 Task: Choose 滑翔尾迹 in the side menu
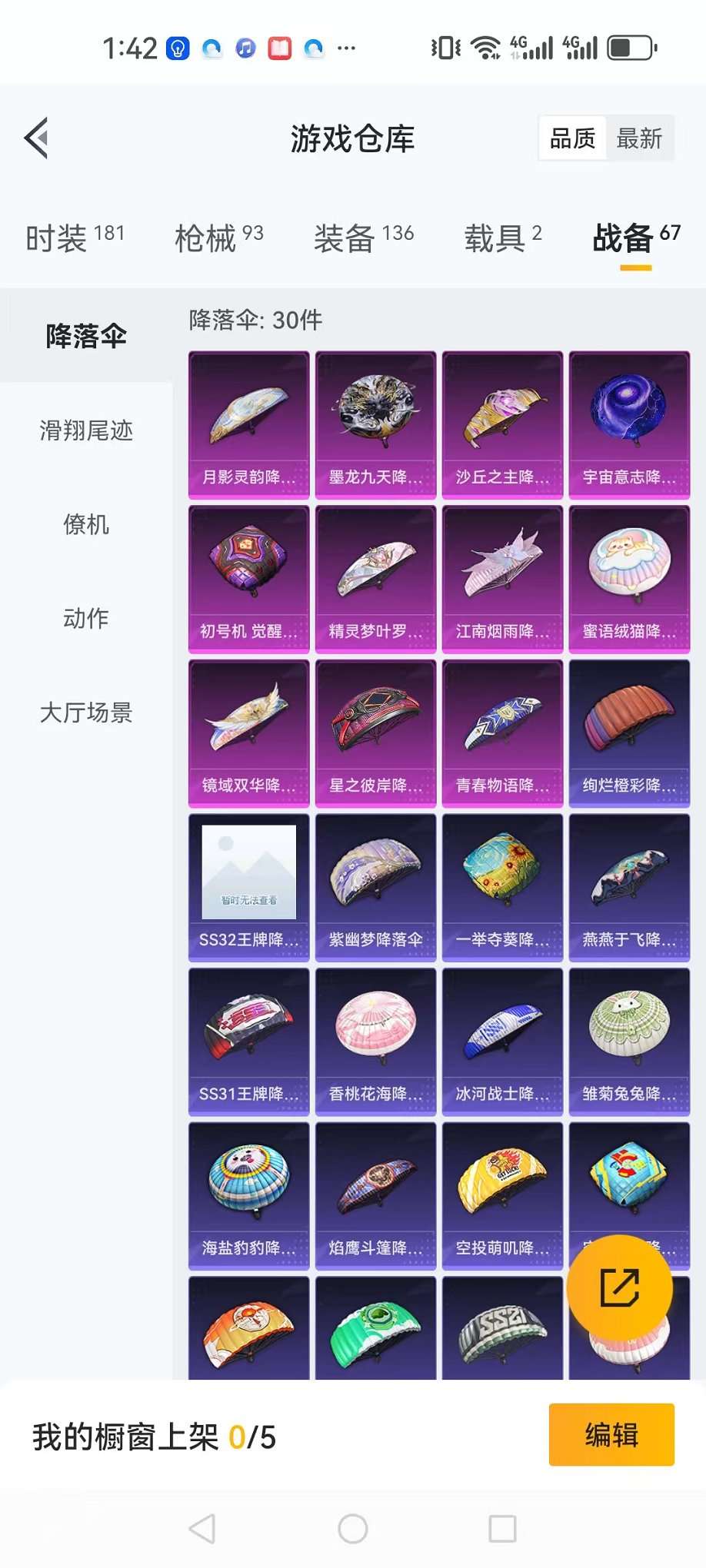(x=86, y=430)
